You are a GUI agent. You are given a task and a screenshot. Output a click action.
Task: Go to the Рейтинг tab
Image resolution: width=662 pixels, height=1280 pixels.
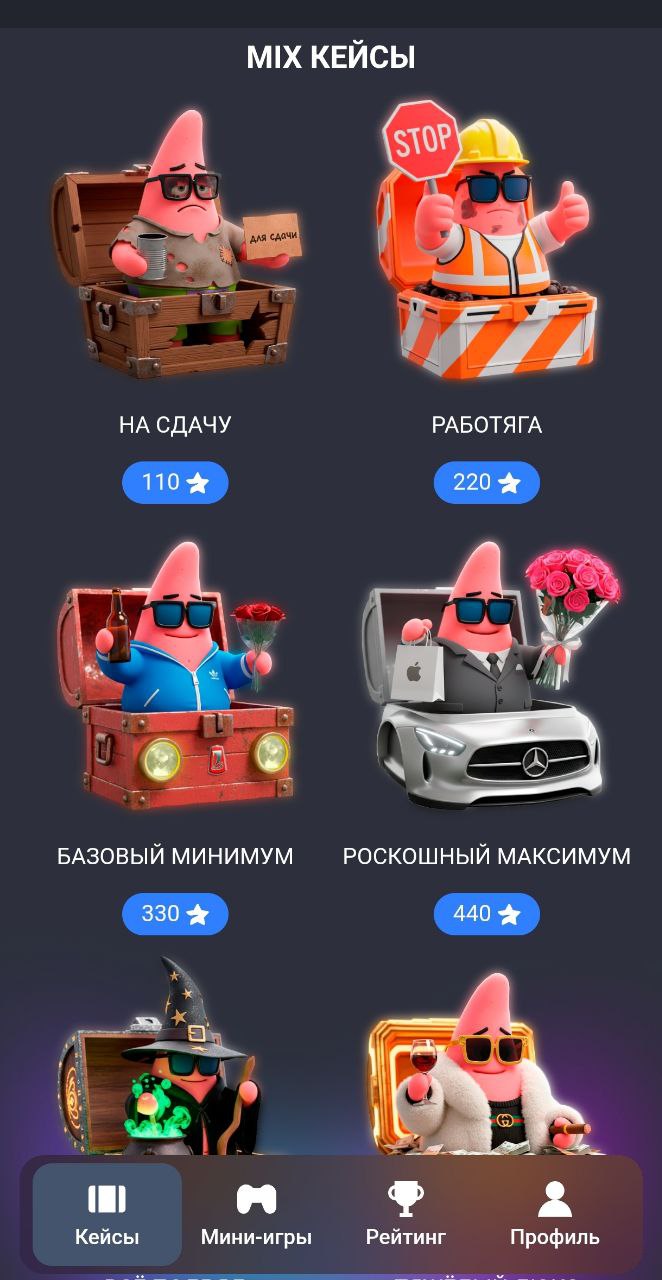(x=406, y=1215)
